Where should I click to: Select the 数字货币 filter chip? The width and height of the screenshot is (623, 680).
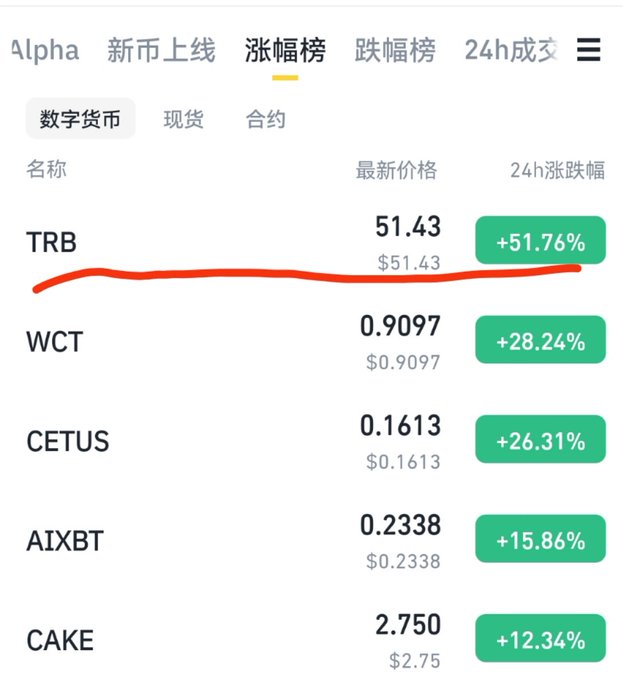pos(80,120)
